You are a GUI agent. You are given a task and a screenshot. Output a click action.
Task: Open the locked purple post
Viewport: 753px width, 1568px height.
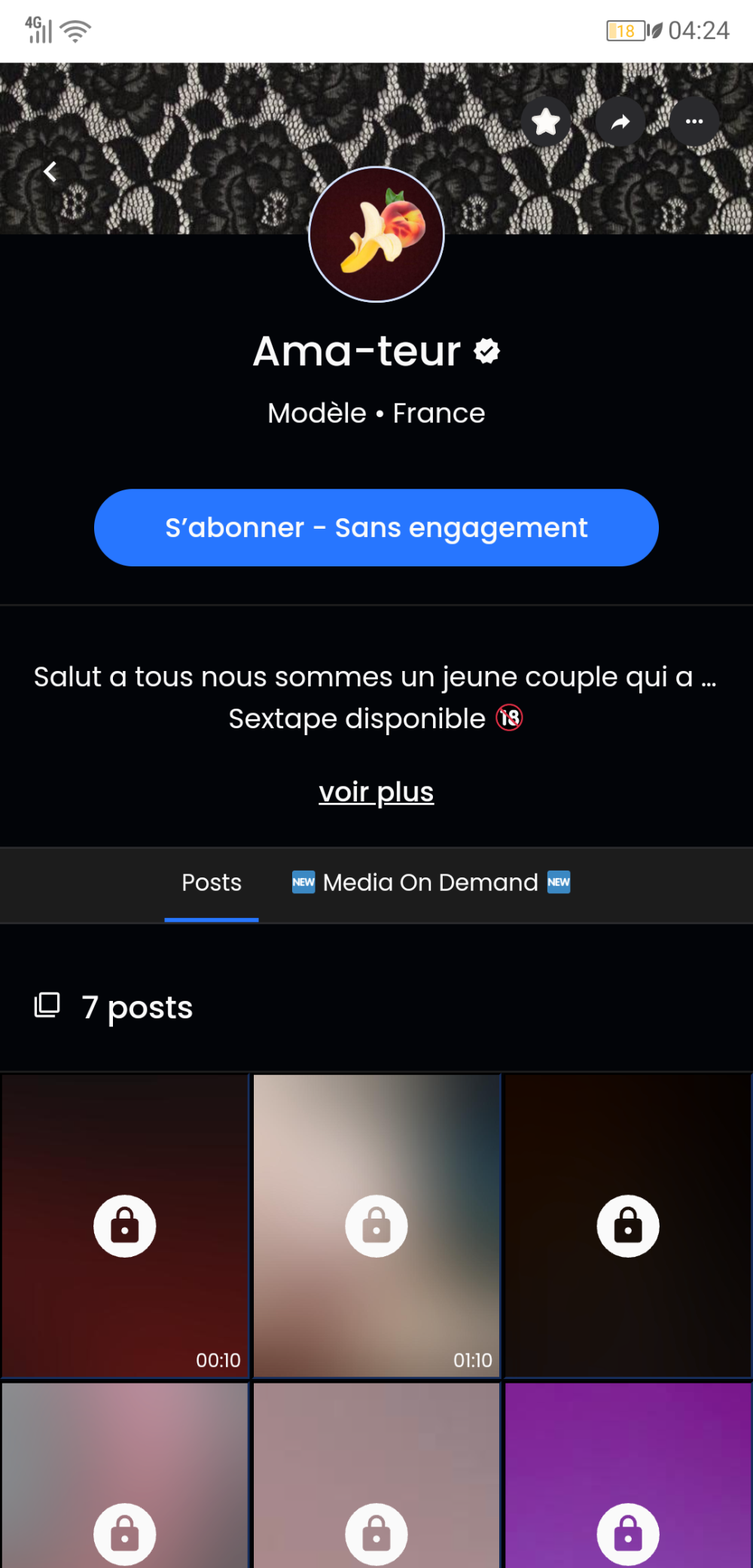628,1476
